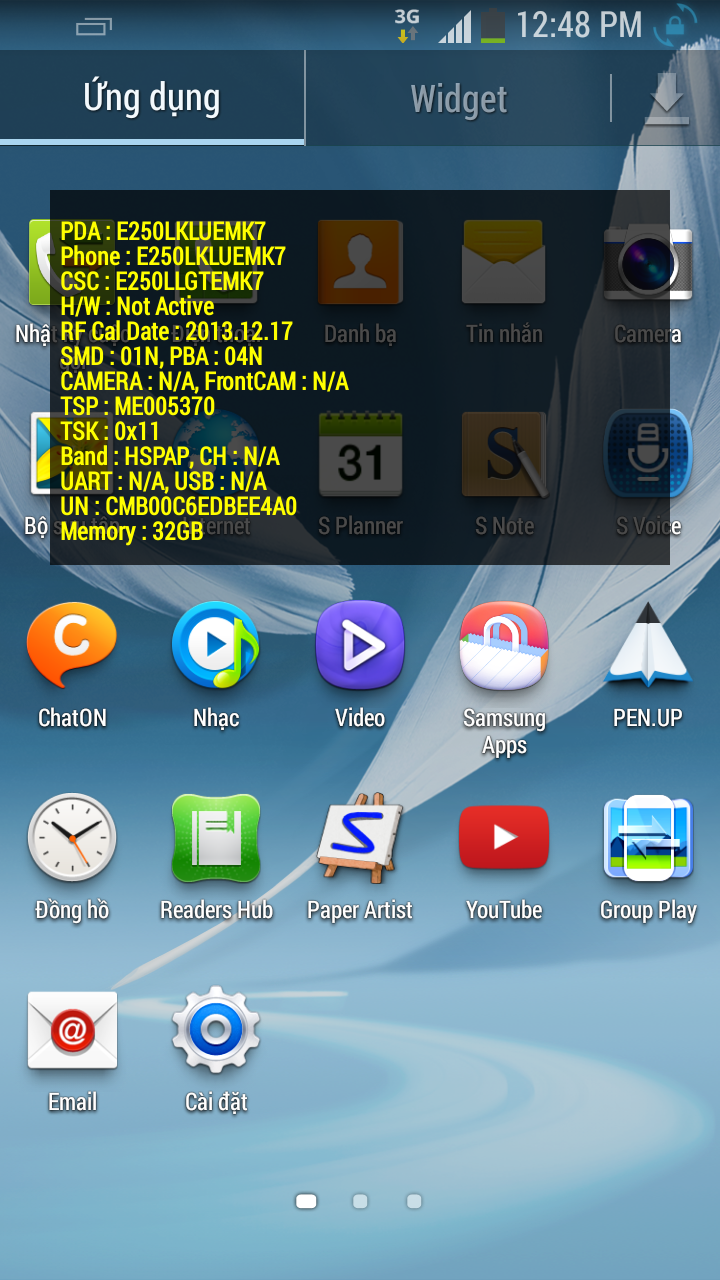Select the Ứng dụng tab

tap(152, 98)
